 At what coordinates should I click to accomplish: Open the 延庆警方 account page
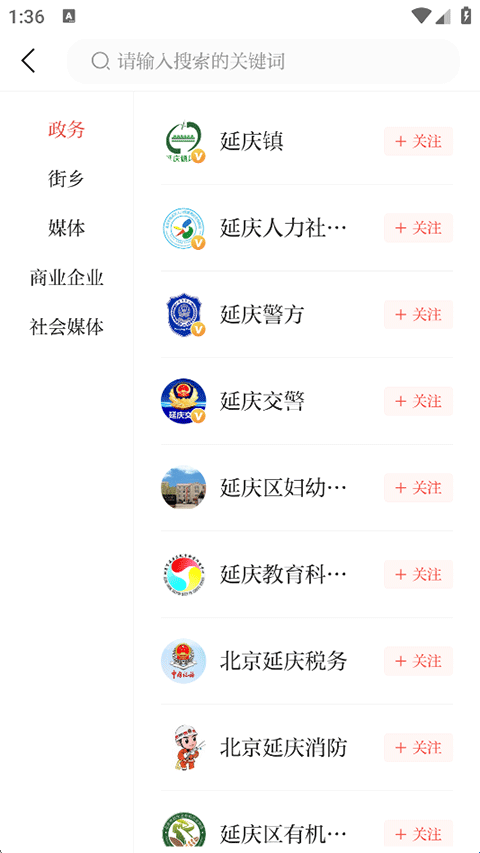(261, 314)
